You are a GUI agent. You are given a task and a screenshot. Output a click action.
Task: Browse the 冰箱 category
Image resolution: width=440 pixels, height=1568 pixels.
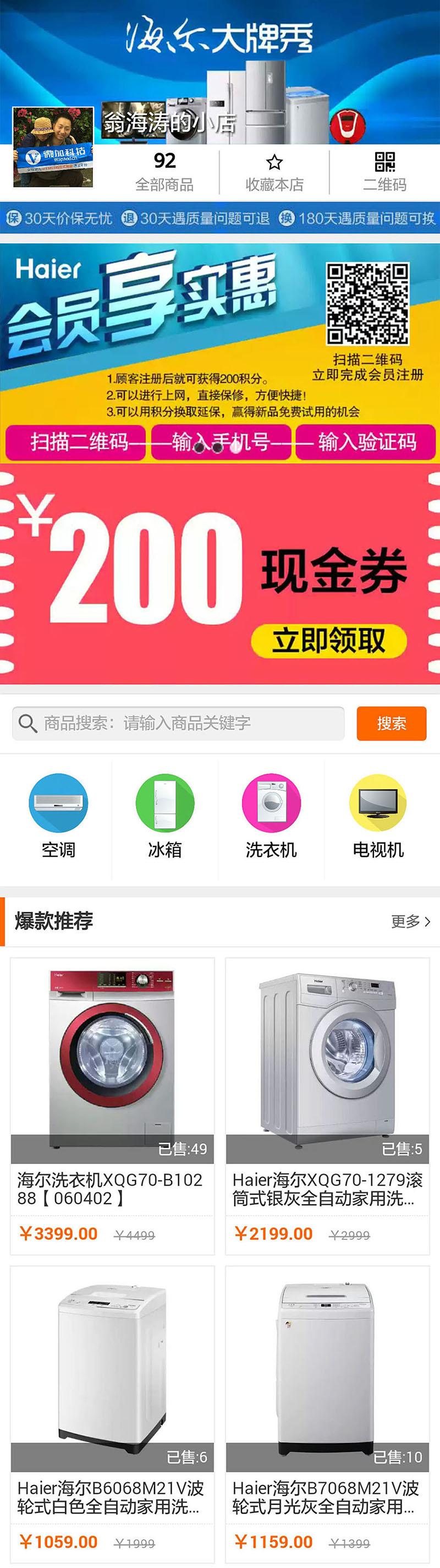(165, 817)
